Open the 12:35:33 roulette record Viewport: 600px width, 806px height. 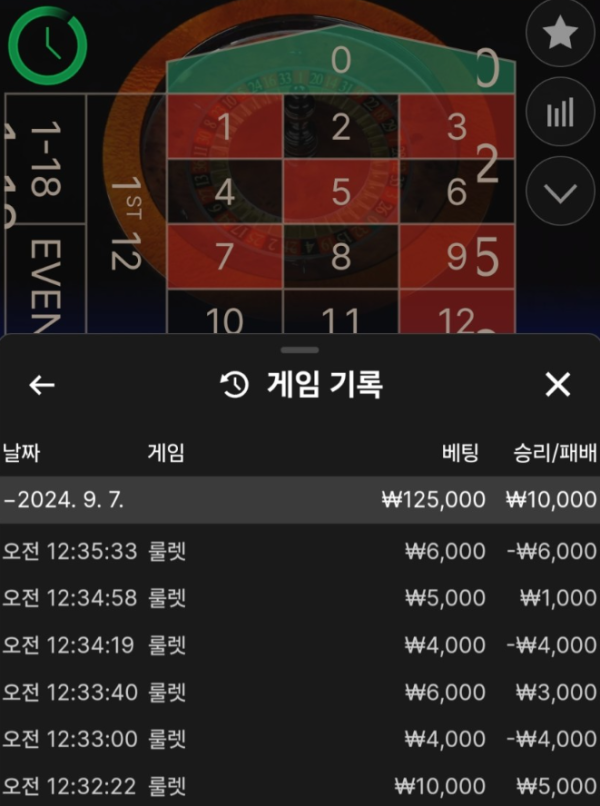click(x=300, y=551)
